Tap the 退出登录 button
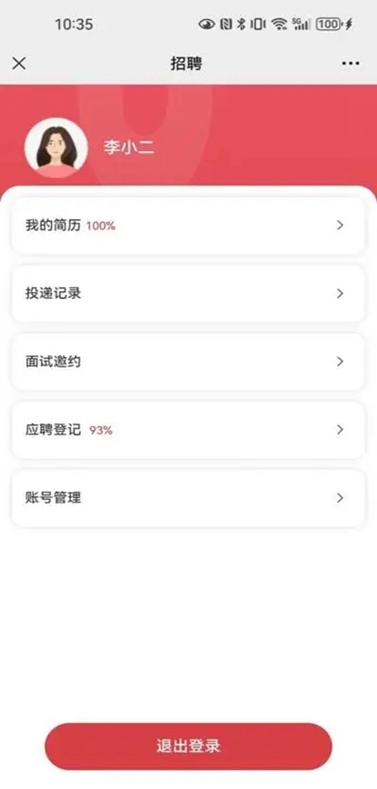Image resolution: width=377 pixels, height=789 pixels. pos(188,746)
